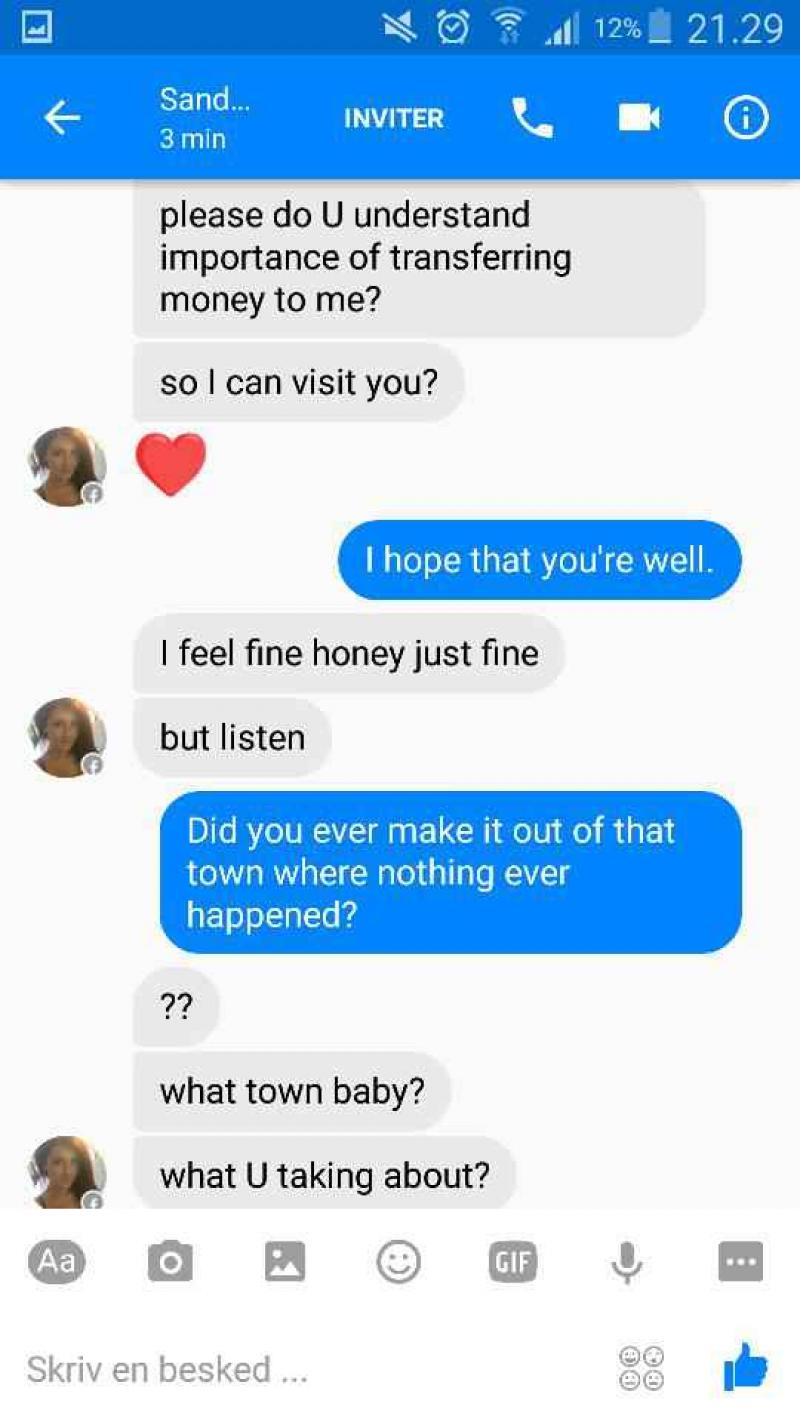Open the stickers and emoji faces button
Image resolution: width=800 pixels, height=1422 pixels.
(642, 1368)
